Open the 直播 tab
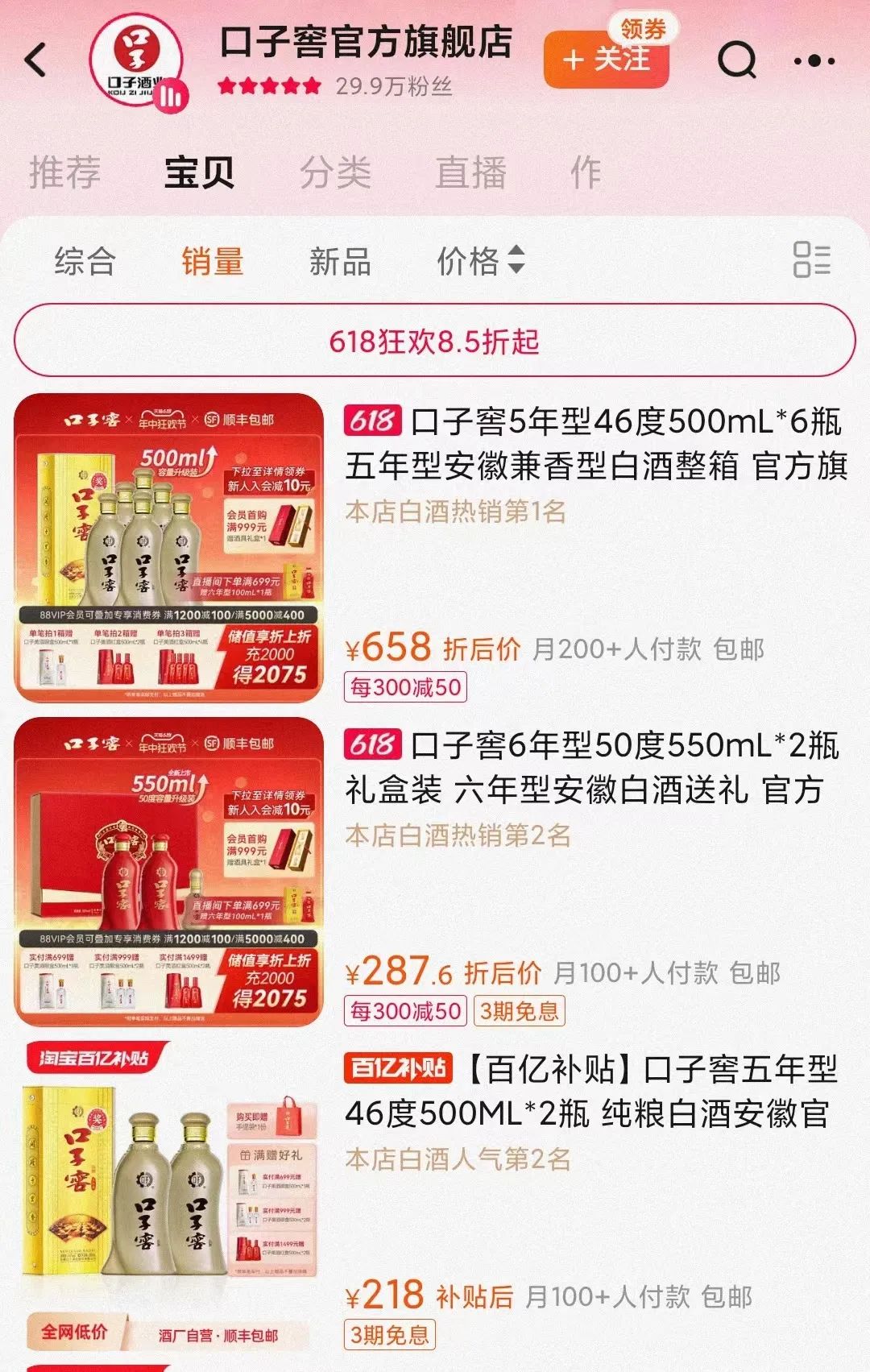870x1372 pixels. click(x=470, y=172)
